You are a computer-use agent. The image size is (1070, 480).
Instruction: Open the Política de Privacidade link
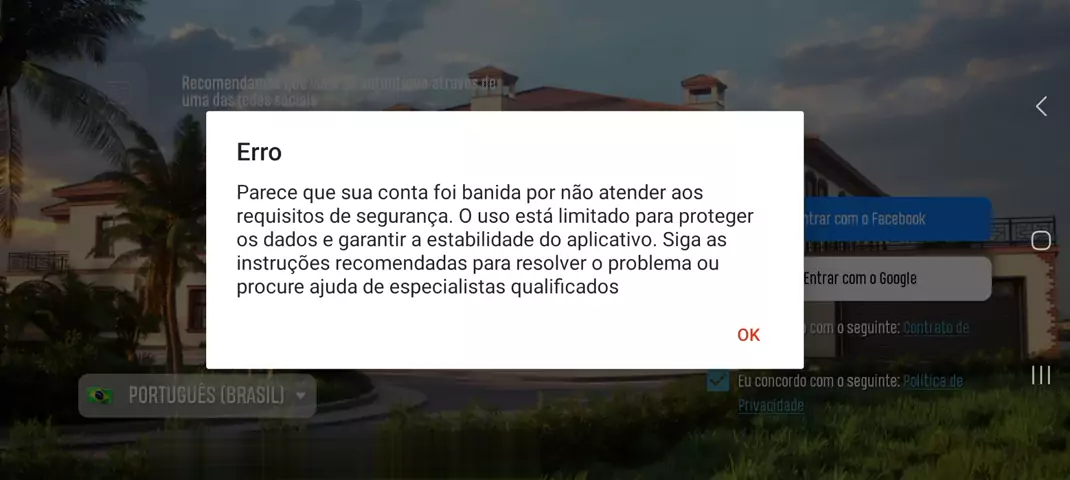(932, 381)
